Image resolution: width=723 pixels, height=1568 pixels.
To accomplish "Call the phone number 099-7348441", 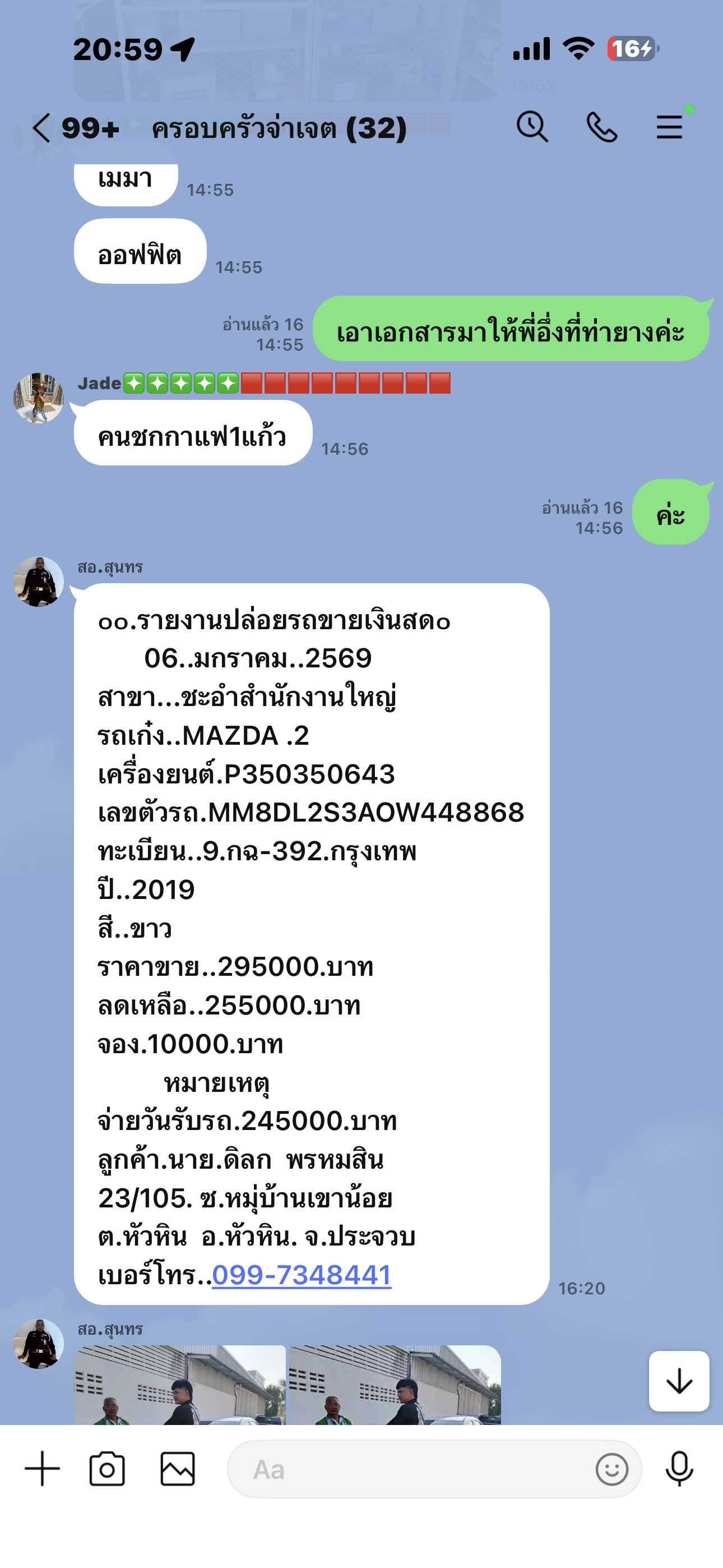I will point(302,1275).
